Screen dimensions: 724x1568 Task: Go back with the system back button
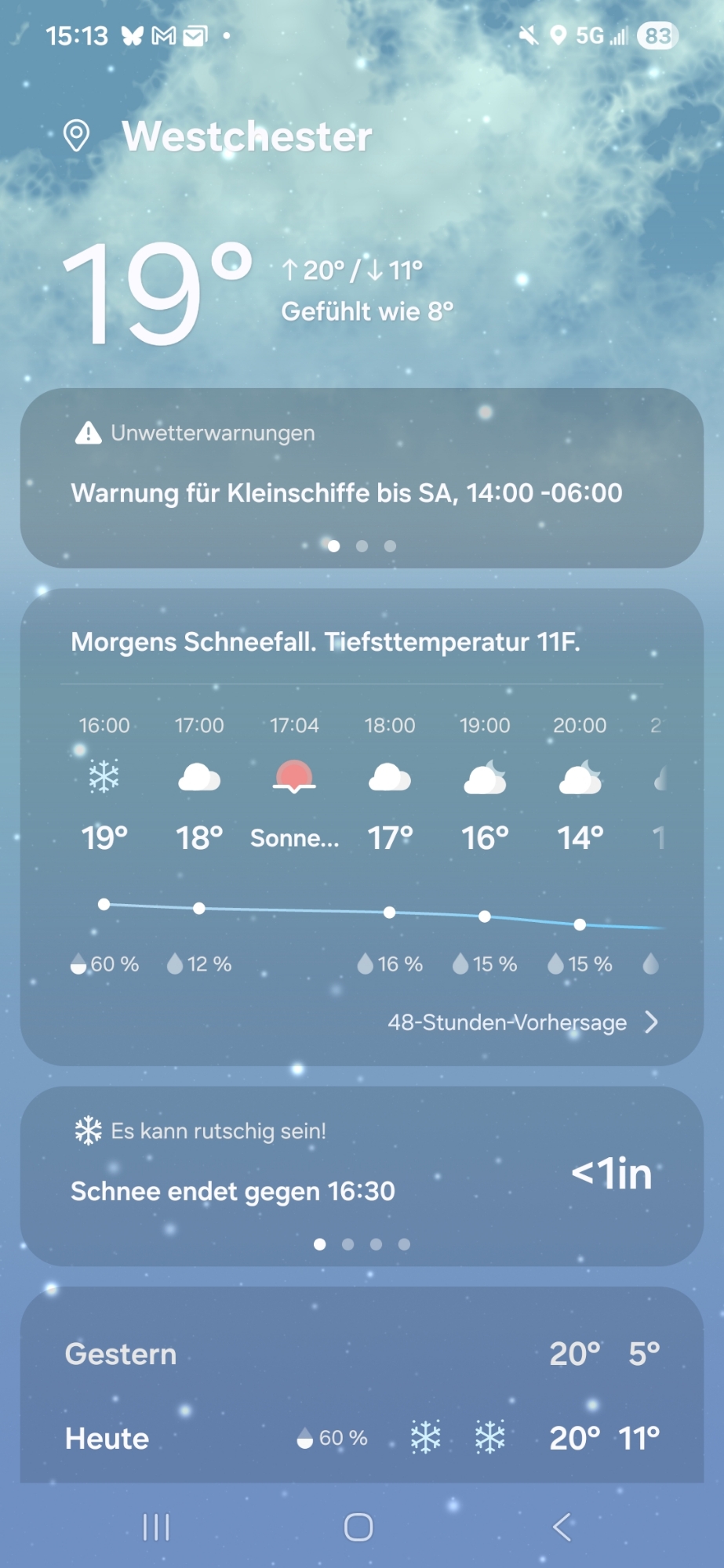pos(562,1527)
